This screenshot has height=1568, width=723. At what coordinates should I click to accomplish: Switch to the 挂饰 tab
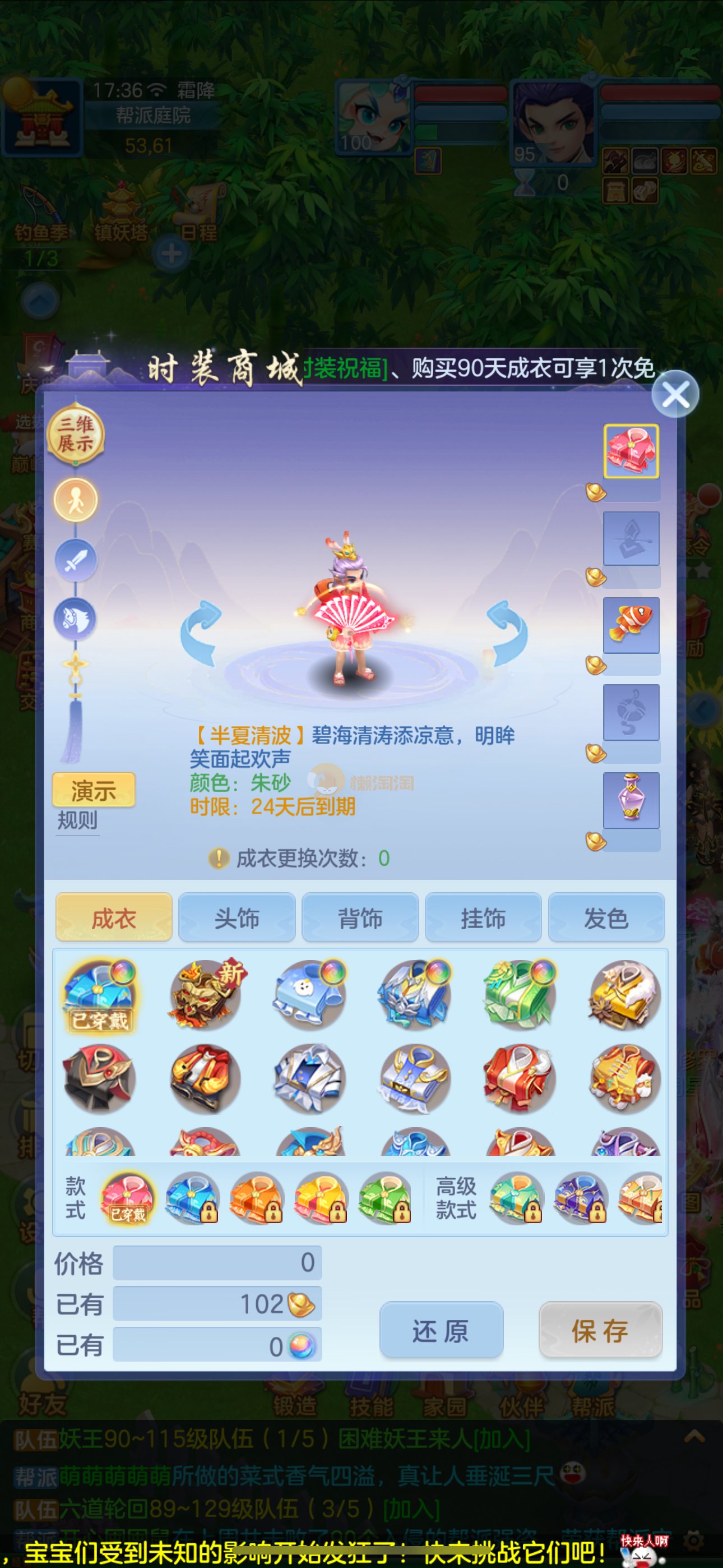483,918
